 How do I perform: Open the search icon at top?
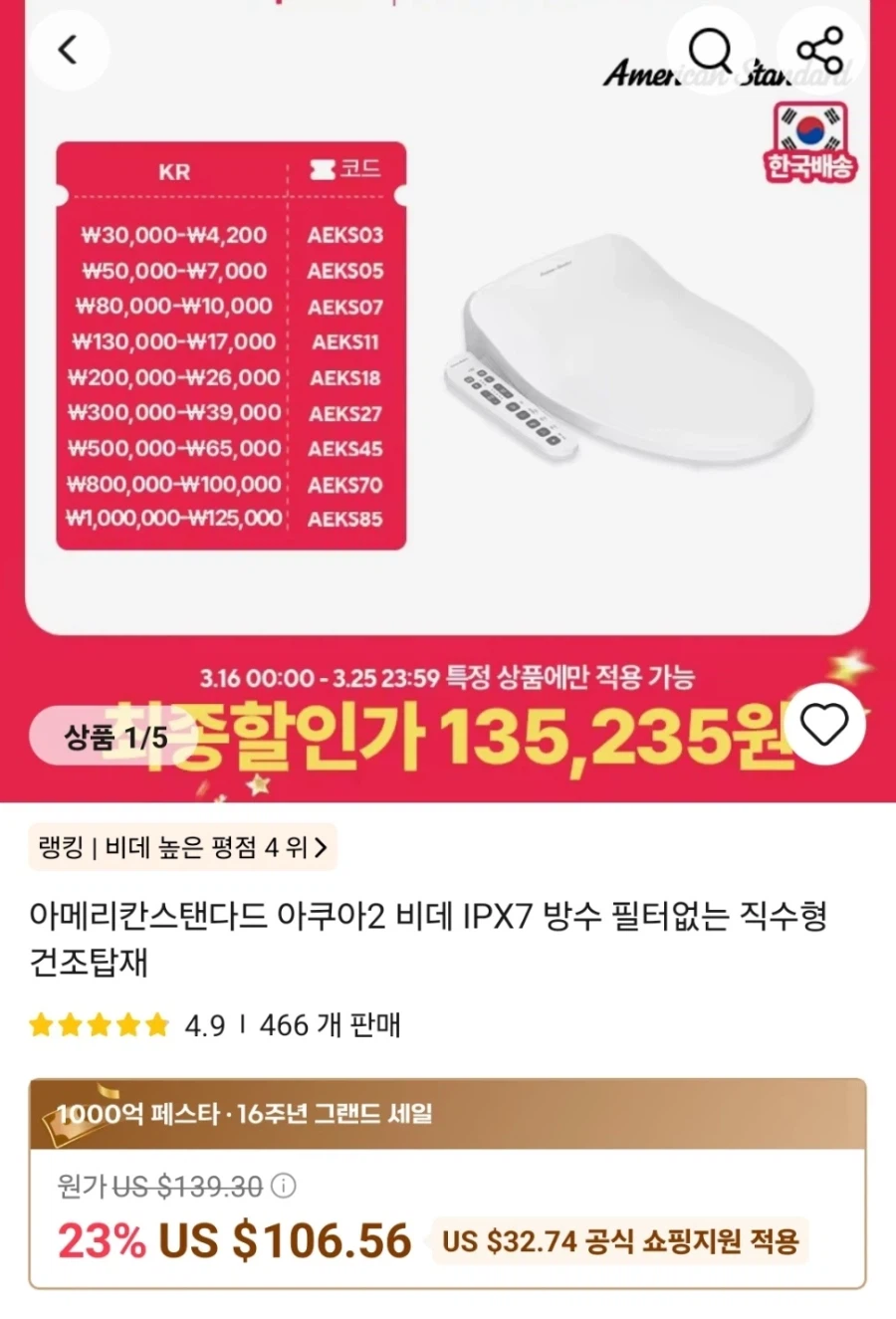pos(711,50)
